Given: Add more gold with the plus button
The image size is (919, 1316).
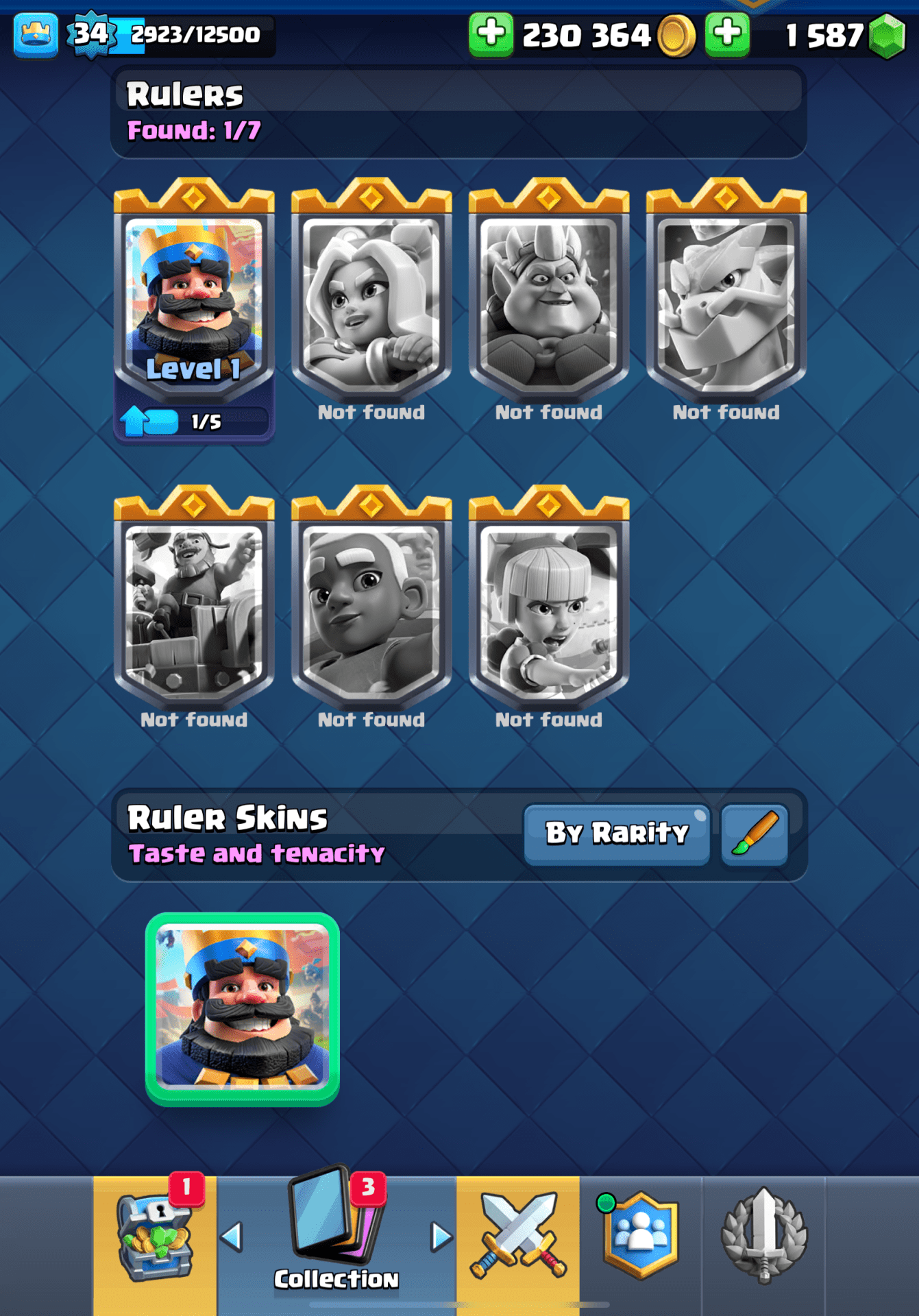Looking at the screenshot, I should [491, 34].
